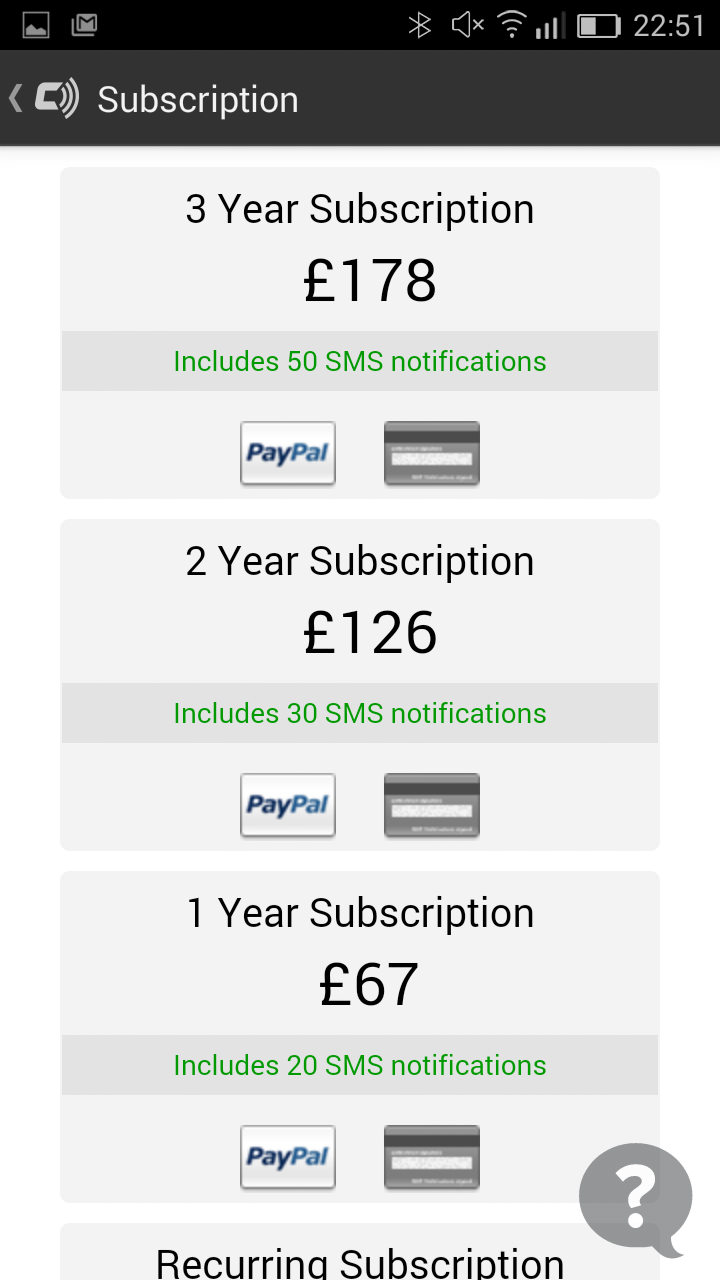Pay for 3 Year Subscription with PayPal
The image size is (720, 1280).
coord(288,453)
